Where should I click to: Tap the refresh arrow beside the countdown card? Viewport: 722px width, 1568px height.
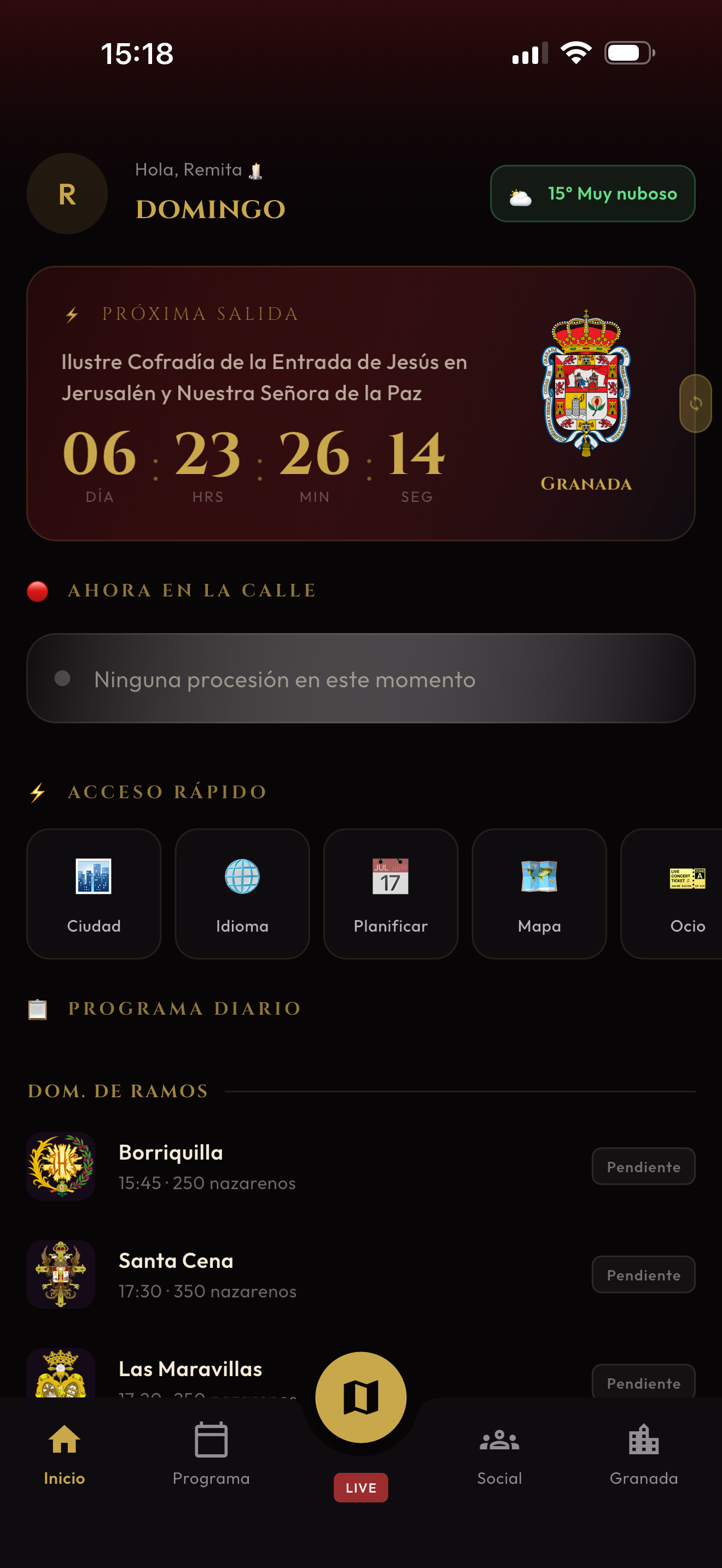[695, 403]
